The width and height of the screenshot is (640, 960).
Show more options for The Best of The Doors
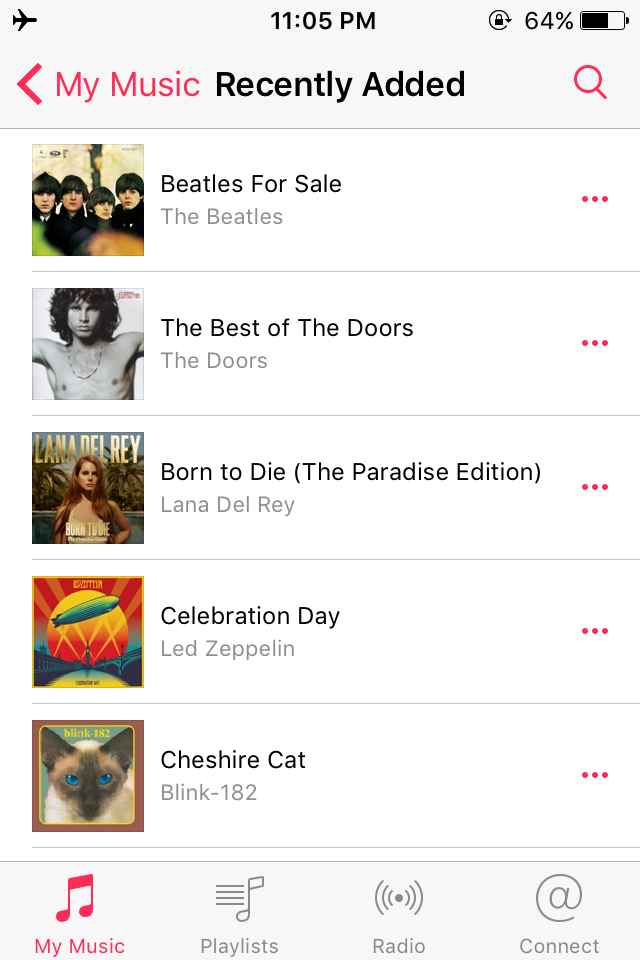coord(595,343)
